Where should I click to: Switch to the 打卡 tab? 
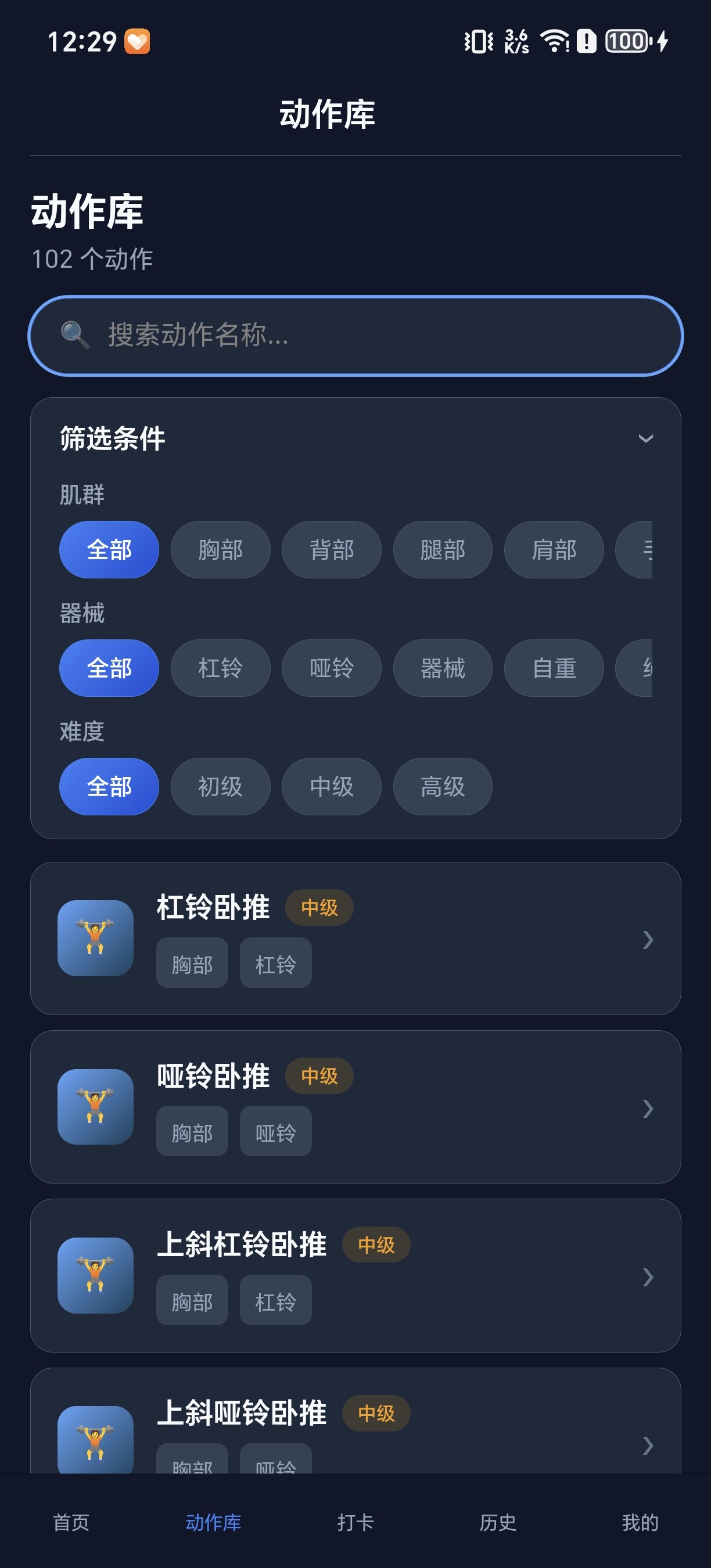pos(355,1522)
